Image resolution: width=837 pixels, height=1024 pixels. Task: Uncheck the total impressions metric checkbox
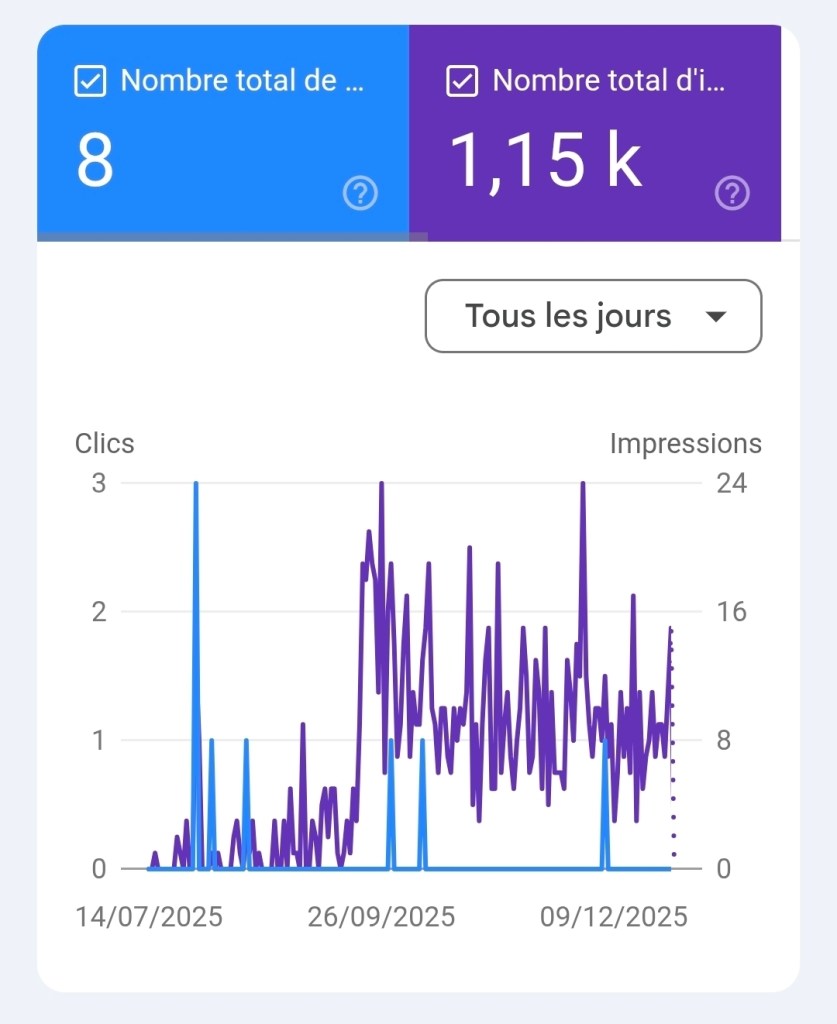[x=462, y=81]
